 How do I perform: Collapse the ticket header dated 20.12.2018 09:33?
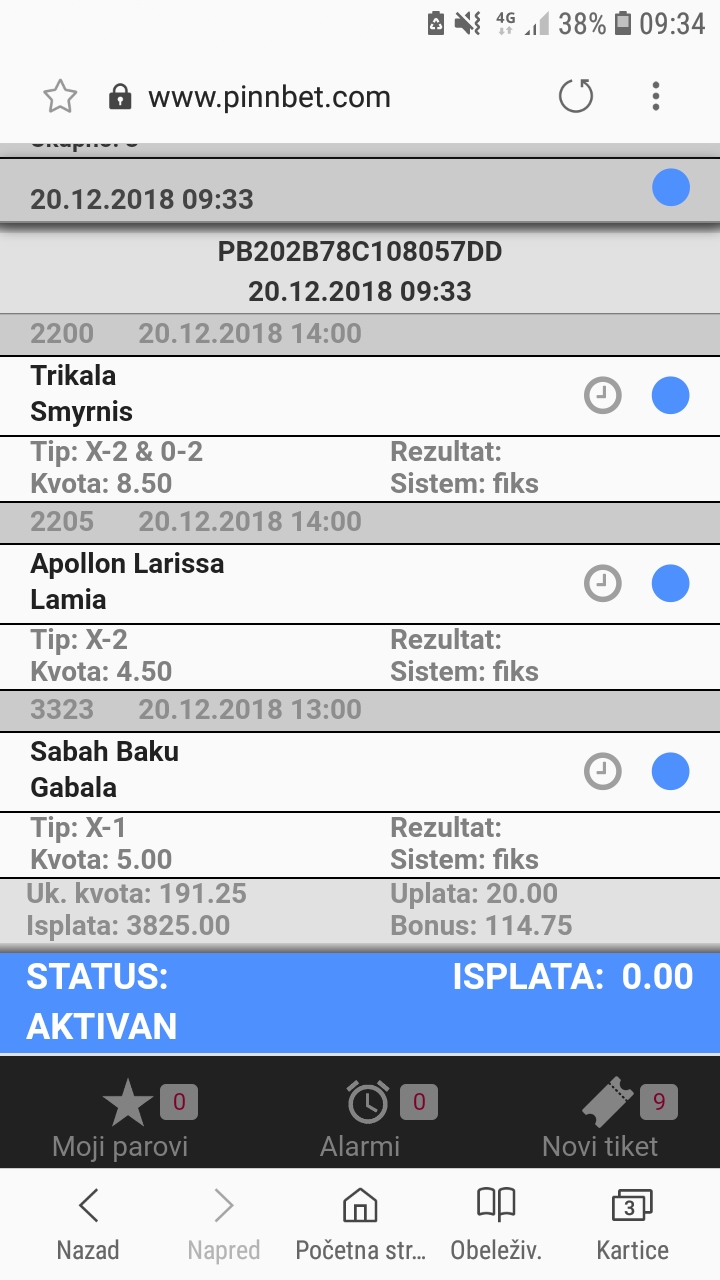(x=360, y=191)
